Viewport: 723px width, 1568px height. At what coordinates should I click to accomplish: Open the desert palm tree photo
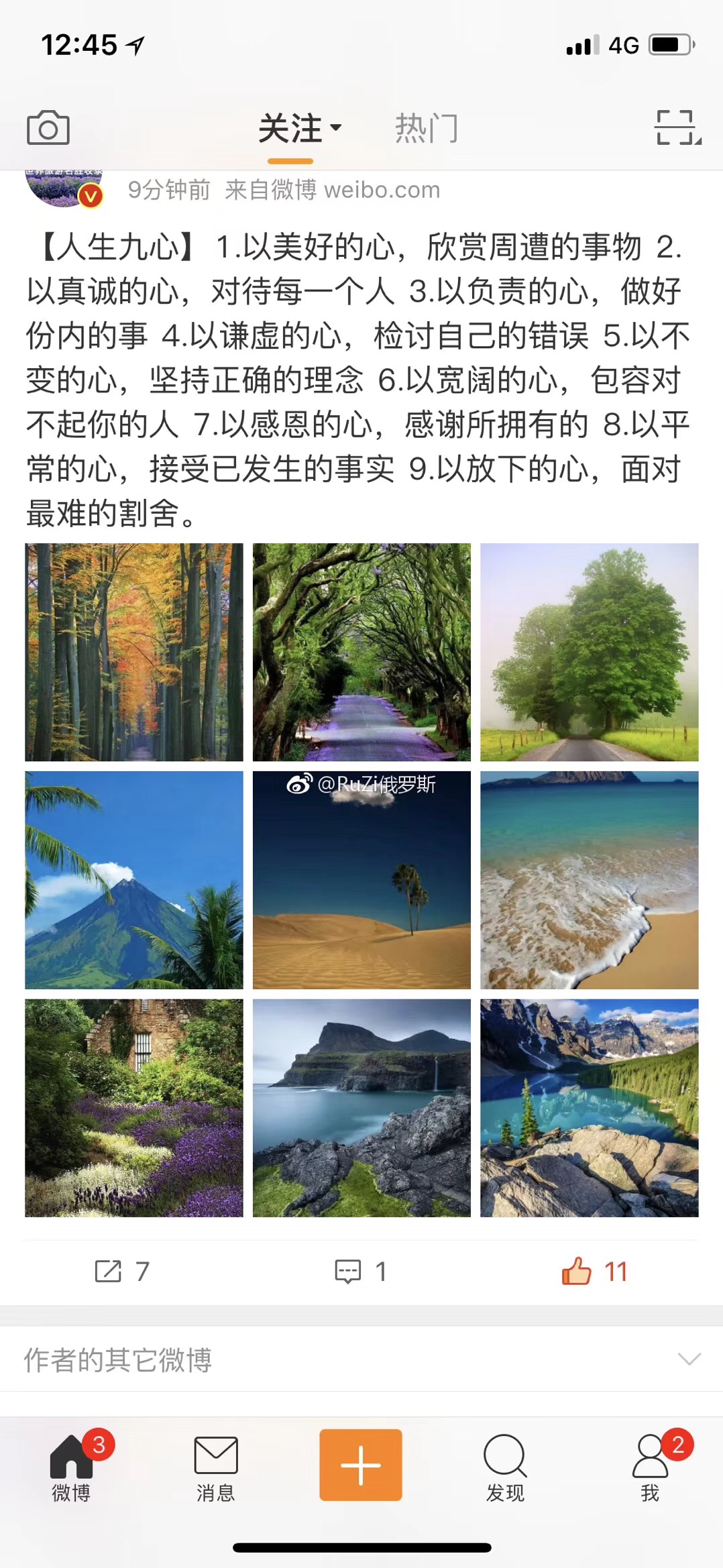pyautogui.click(x=361, y=880)
